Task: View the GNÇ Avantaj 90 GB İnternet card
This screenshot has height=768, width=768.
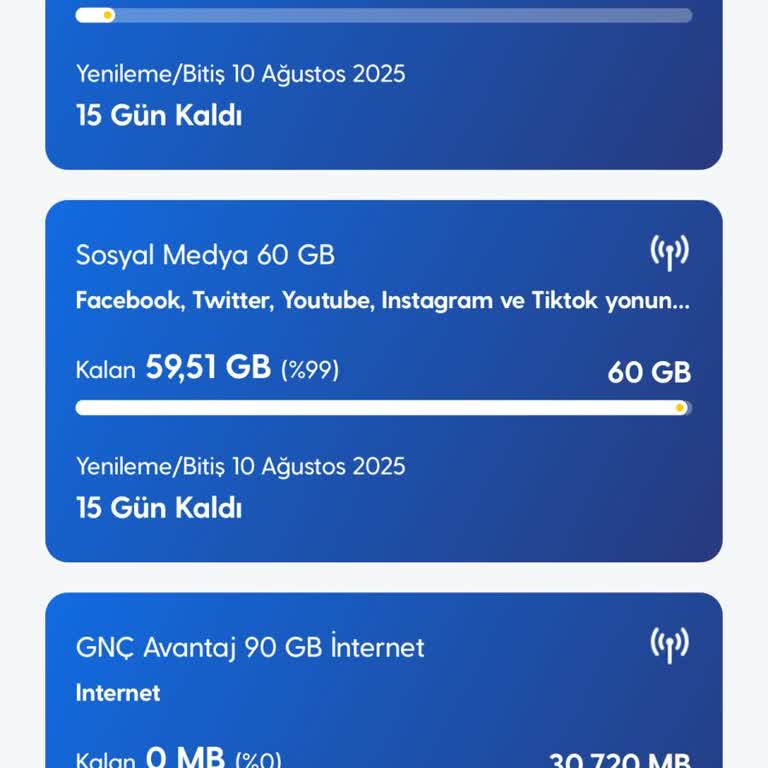Action: [383, 680]
